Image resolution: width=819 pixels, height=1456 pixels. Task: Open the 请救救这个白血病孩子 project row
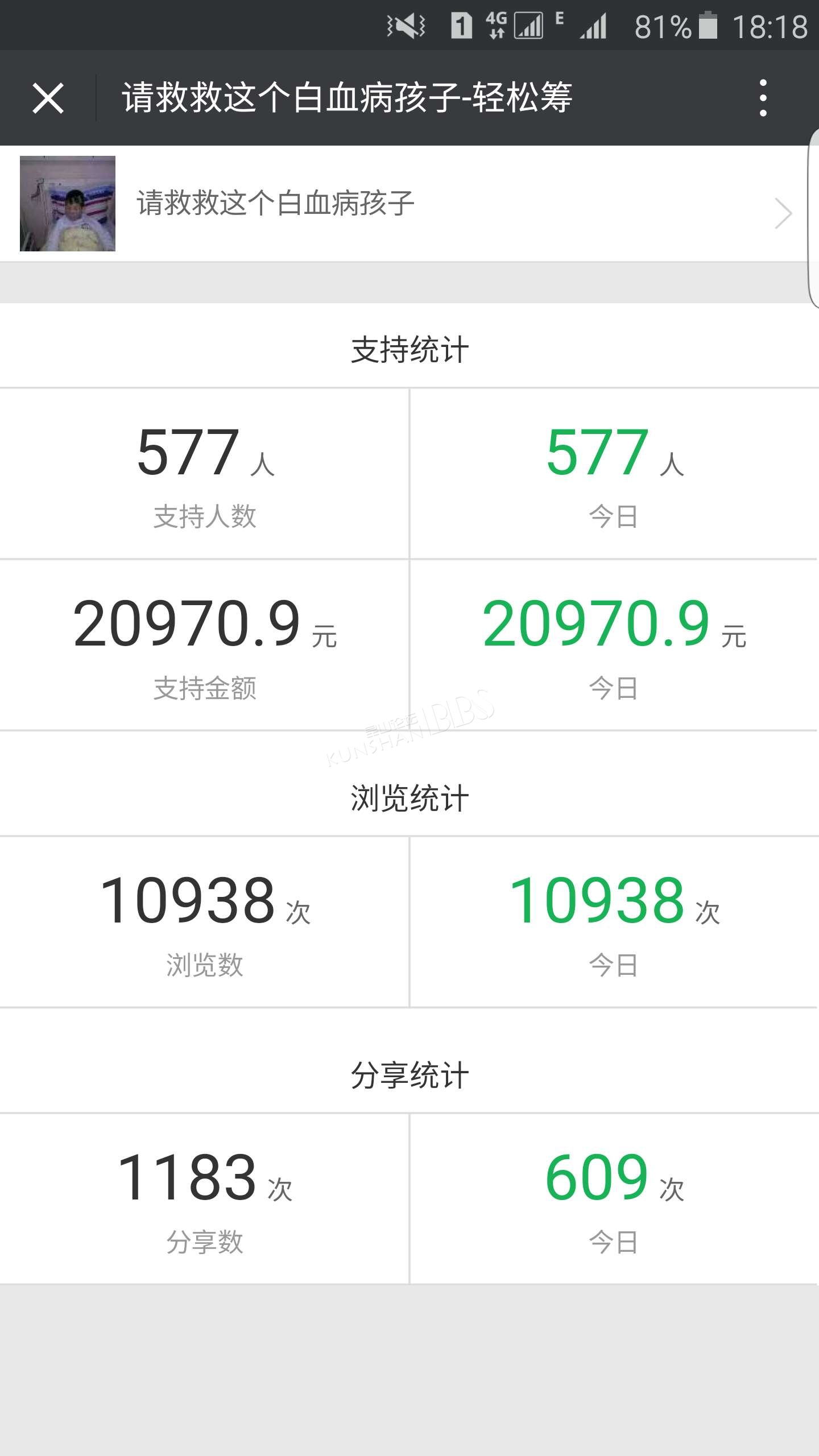[404, 204]
